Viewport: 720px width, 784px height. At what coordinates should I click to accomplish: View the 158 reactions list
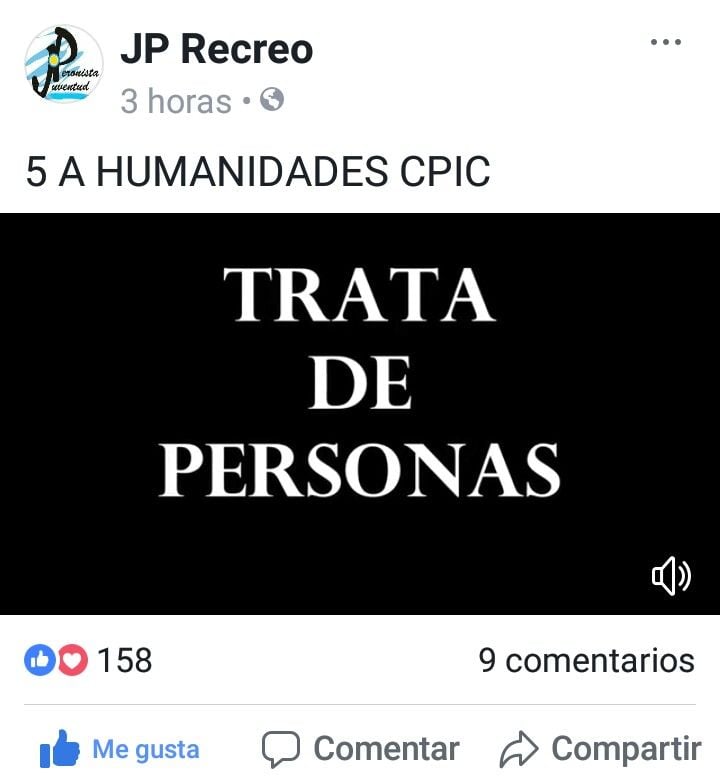click(88, 660)
